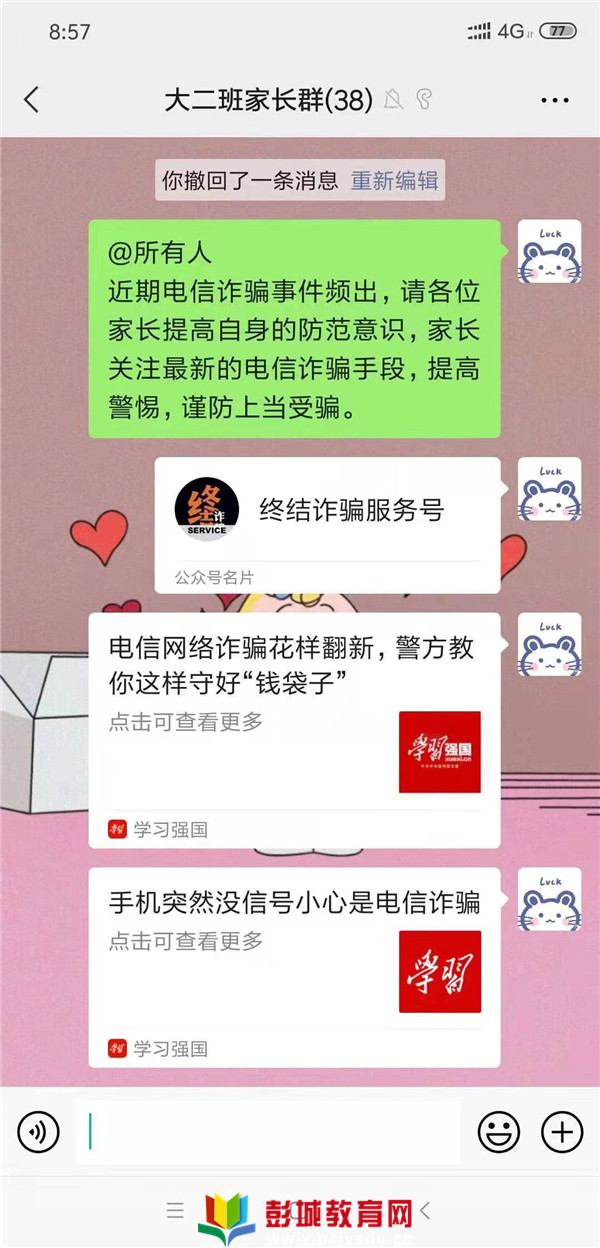Open the plus attachment menu
The height and width of the screenshot is (1248, 600).
561,1132
